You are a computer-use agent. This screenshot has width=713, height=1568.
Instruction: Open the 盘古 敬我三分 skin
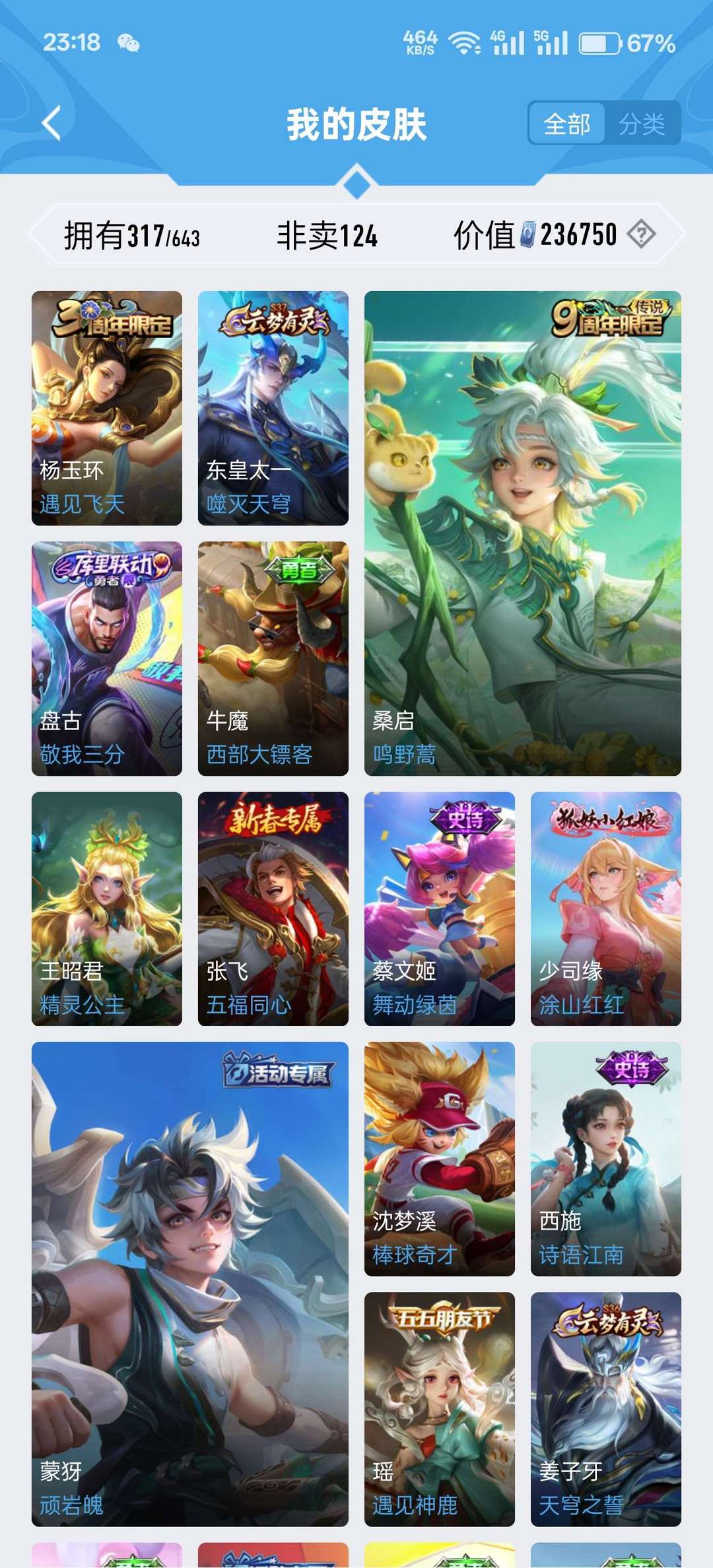[x=107, y=658]
